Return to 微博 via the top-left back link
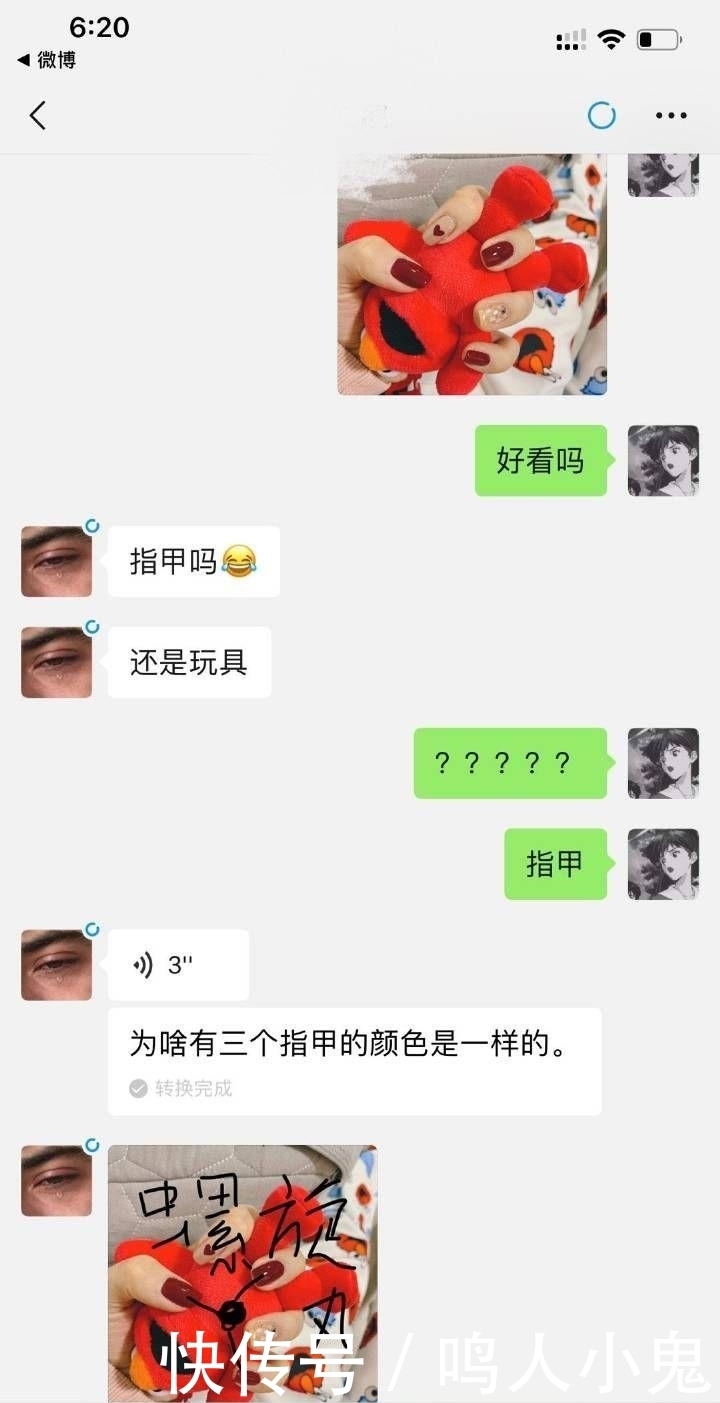Image resolution: width=720 pixels, height=1403 pixels. tap(44, 60)
